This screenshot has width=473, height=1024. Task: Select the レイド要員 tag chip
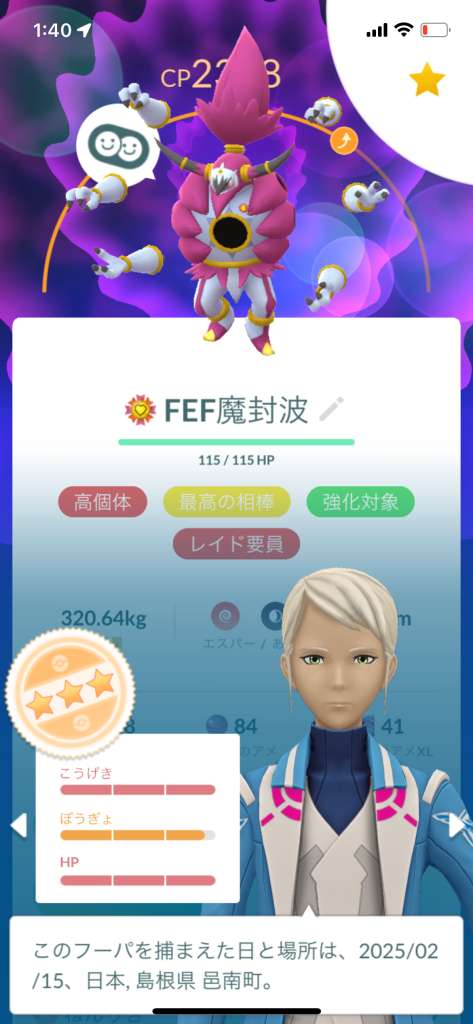(236, 544)
